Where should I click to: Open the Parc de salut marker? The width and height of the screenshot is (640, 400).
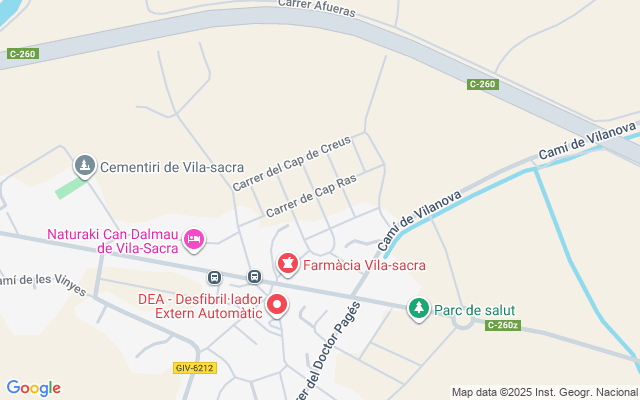(419, 310)
